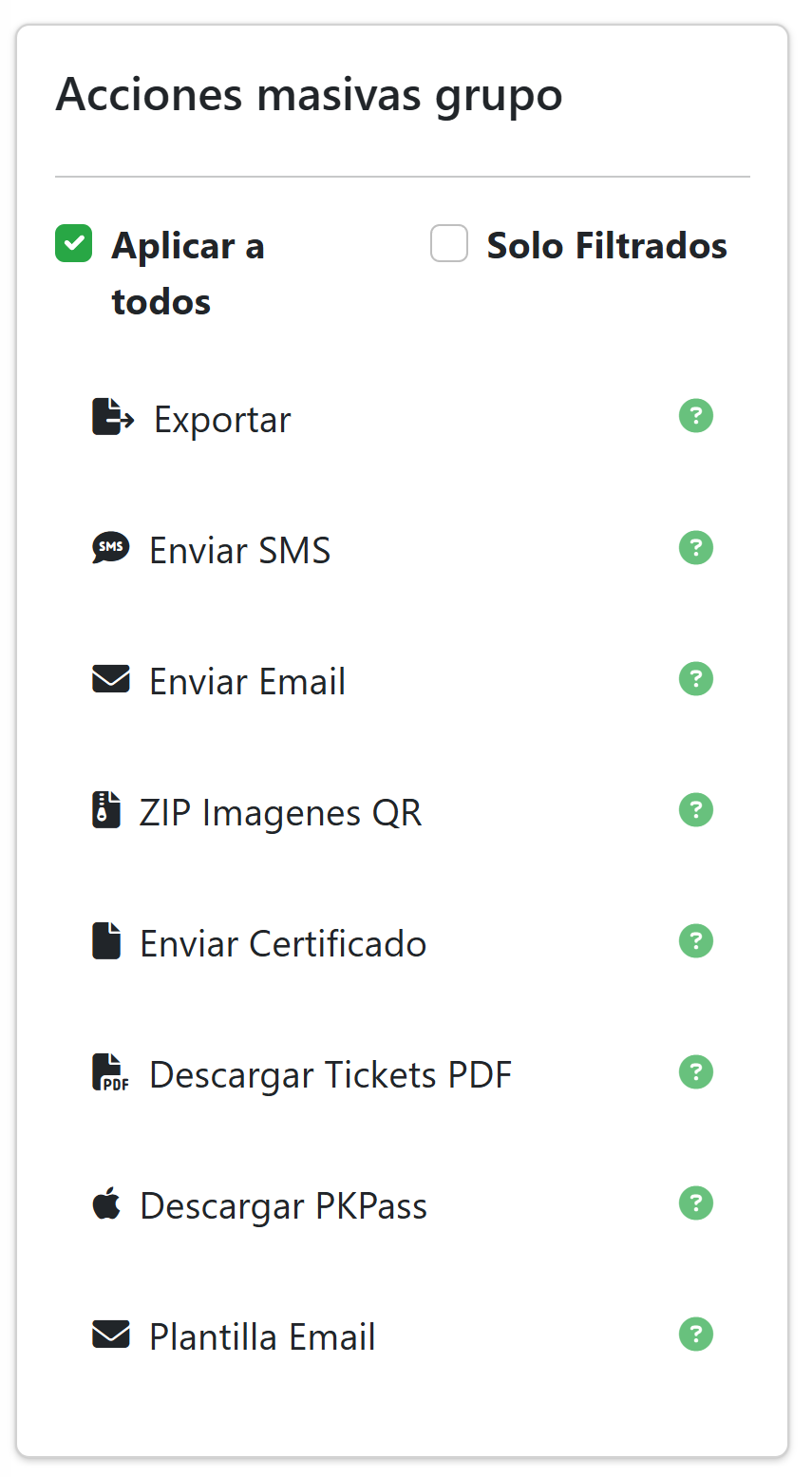The width and height of the screenshot is (812, 1477).
Task: Show help for Descargar Tickets PDF
Action: point(696,1072)
